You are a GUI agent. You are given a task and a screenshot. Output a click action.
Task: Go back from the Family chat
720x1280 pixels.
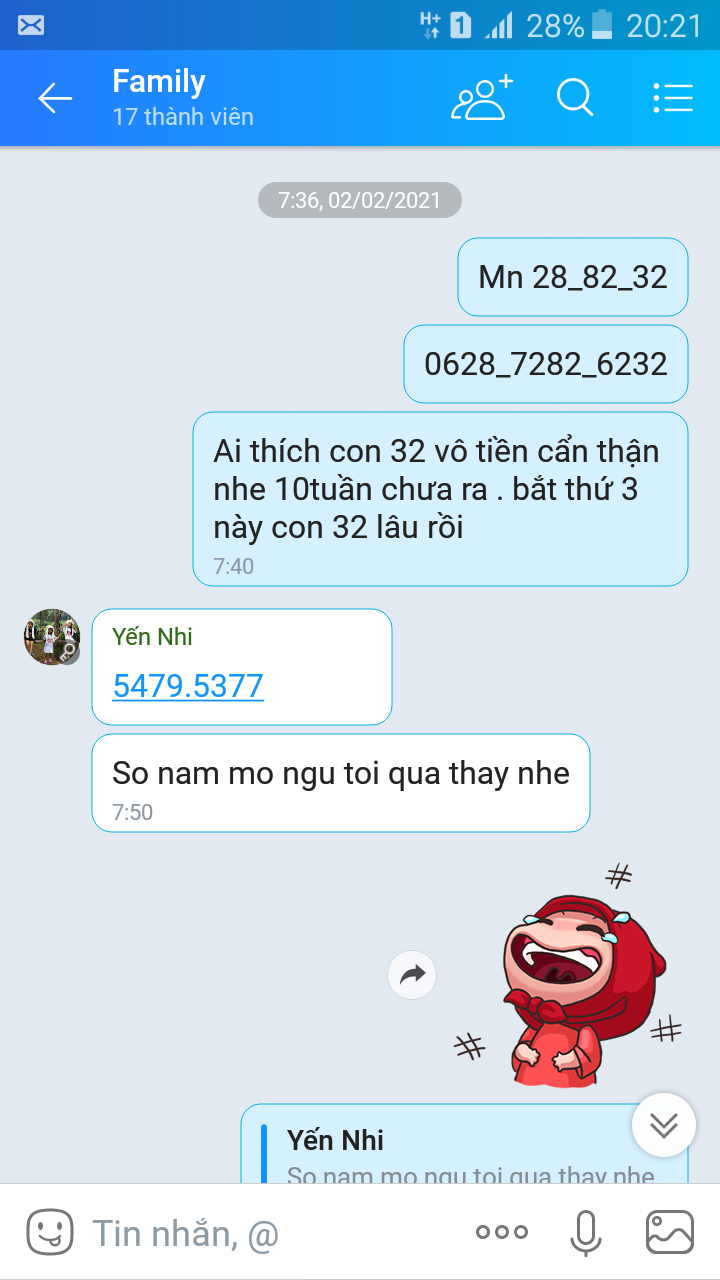pos(55,98)
